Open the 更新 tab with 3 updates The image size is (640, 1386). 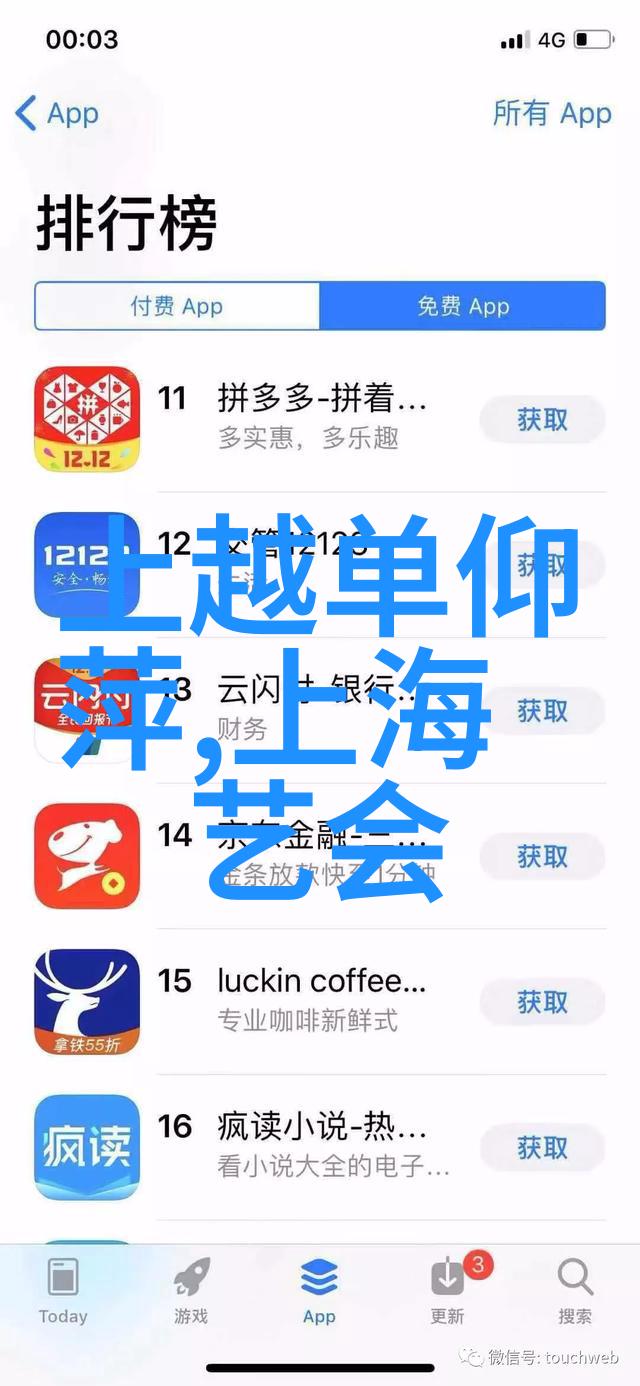448,1290
